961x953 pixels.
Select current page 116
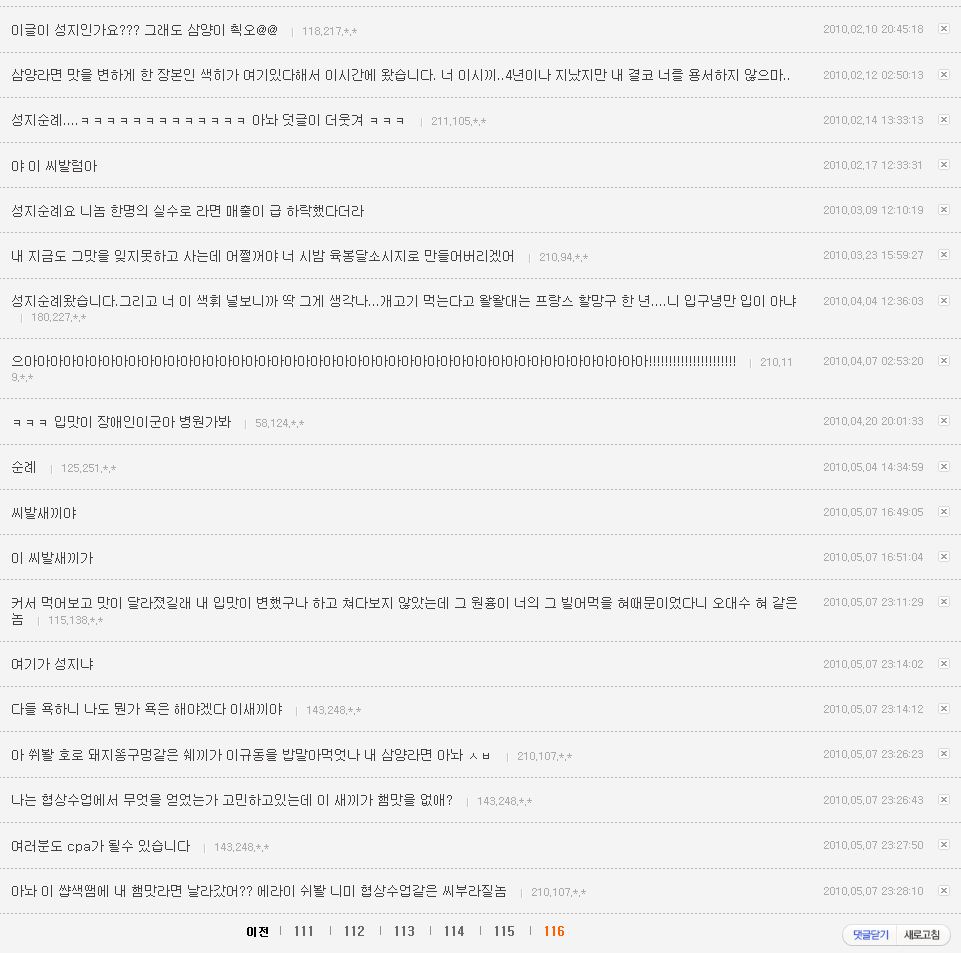click(x=554, y=931)
